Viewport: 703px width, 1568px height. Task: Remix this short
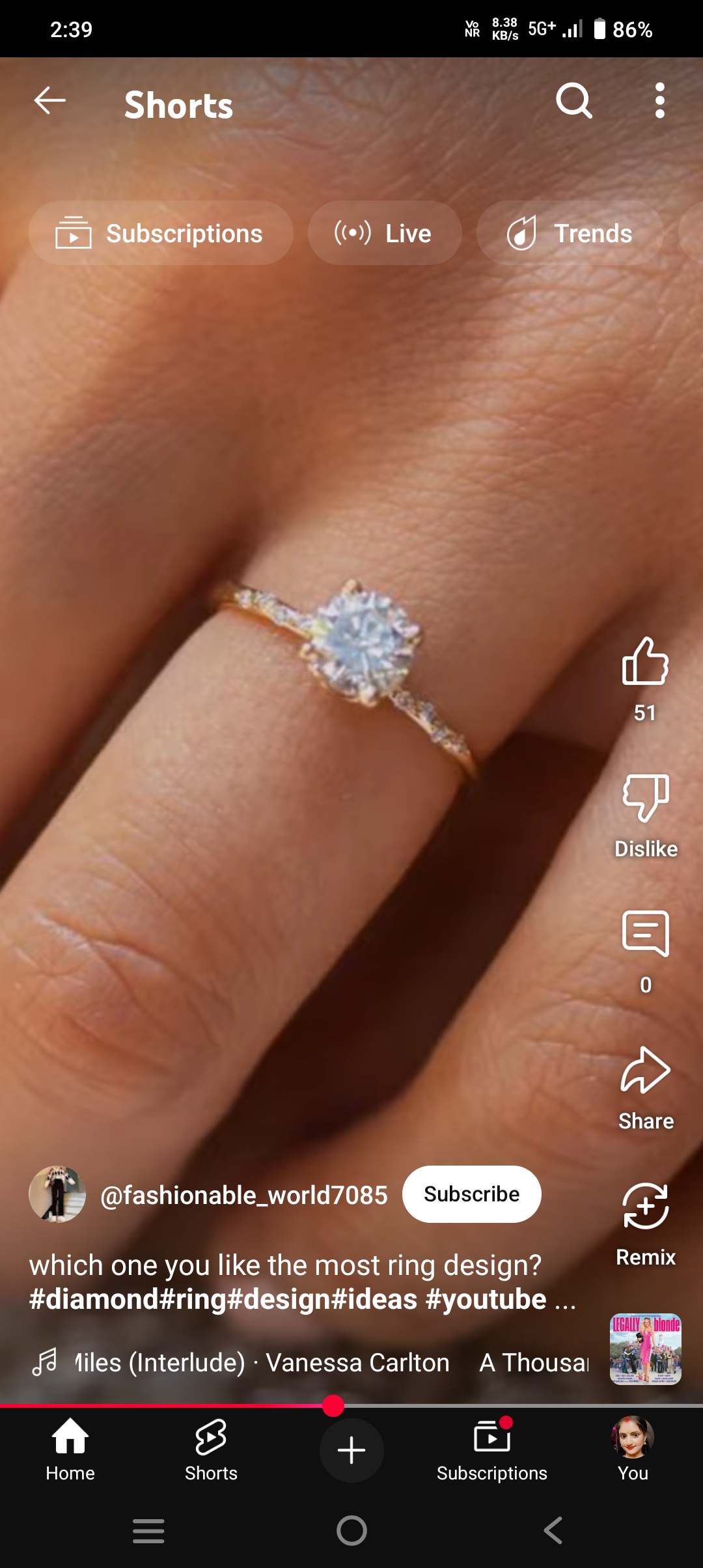coord(645,1207)
